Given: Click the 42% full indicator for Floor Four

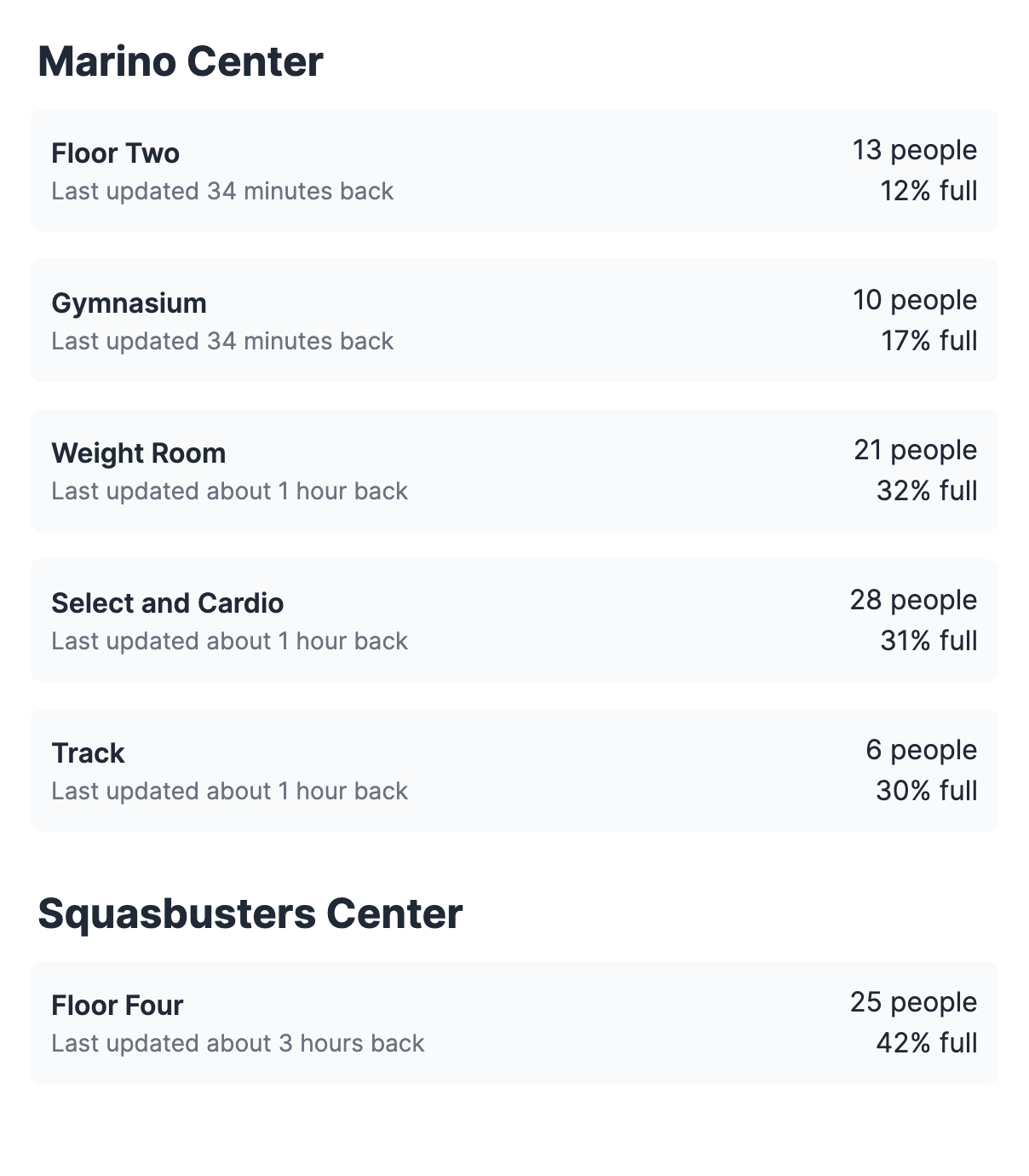Looking at the screenshot, I should [928, 1042].
